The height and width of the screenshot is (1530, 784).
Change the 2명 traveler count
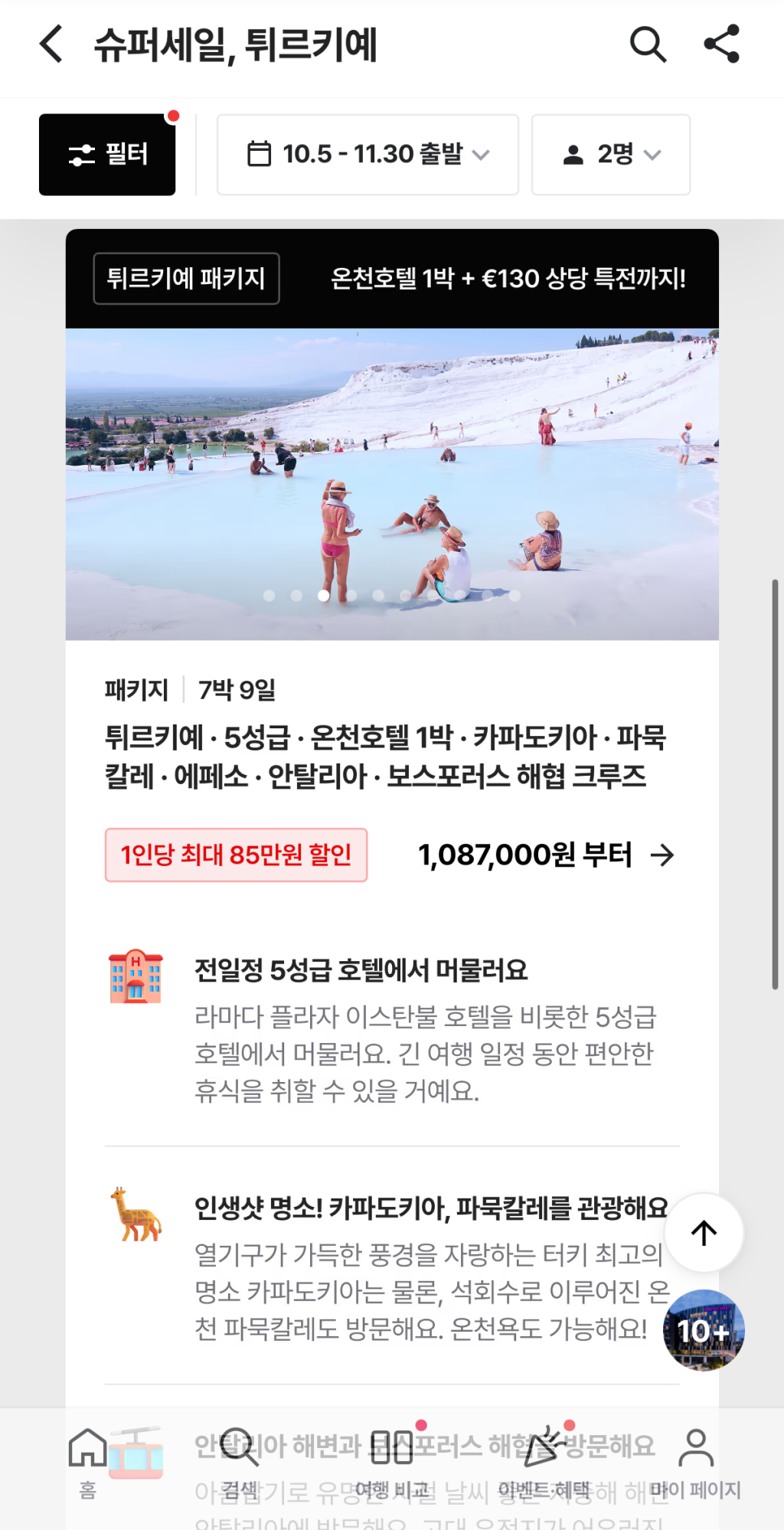(611, 155)
